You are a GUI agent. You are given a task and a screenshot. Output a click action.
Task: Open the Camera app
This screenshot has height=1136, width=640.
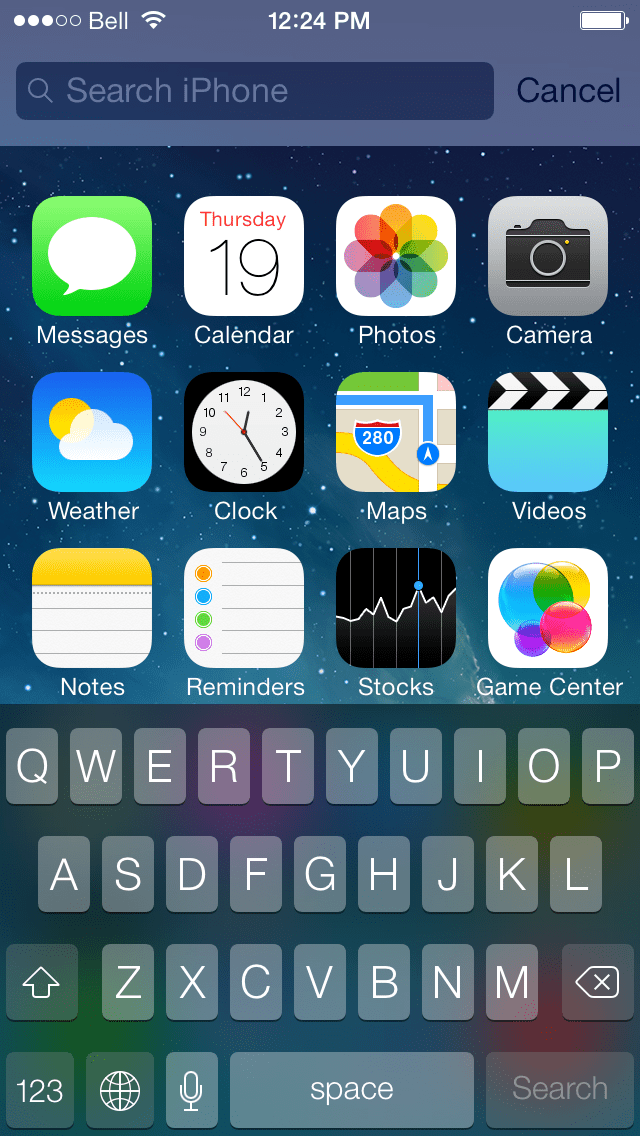(x=548, y=256)
